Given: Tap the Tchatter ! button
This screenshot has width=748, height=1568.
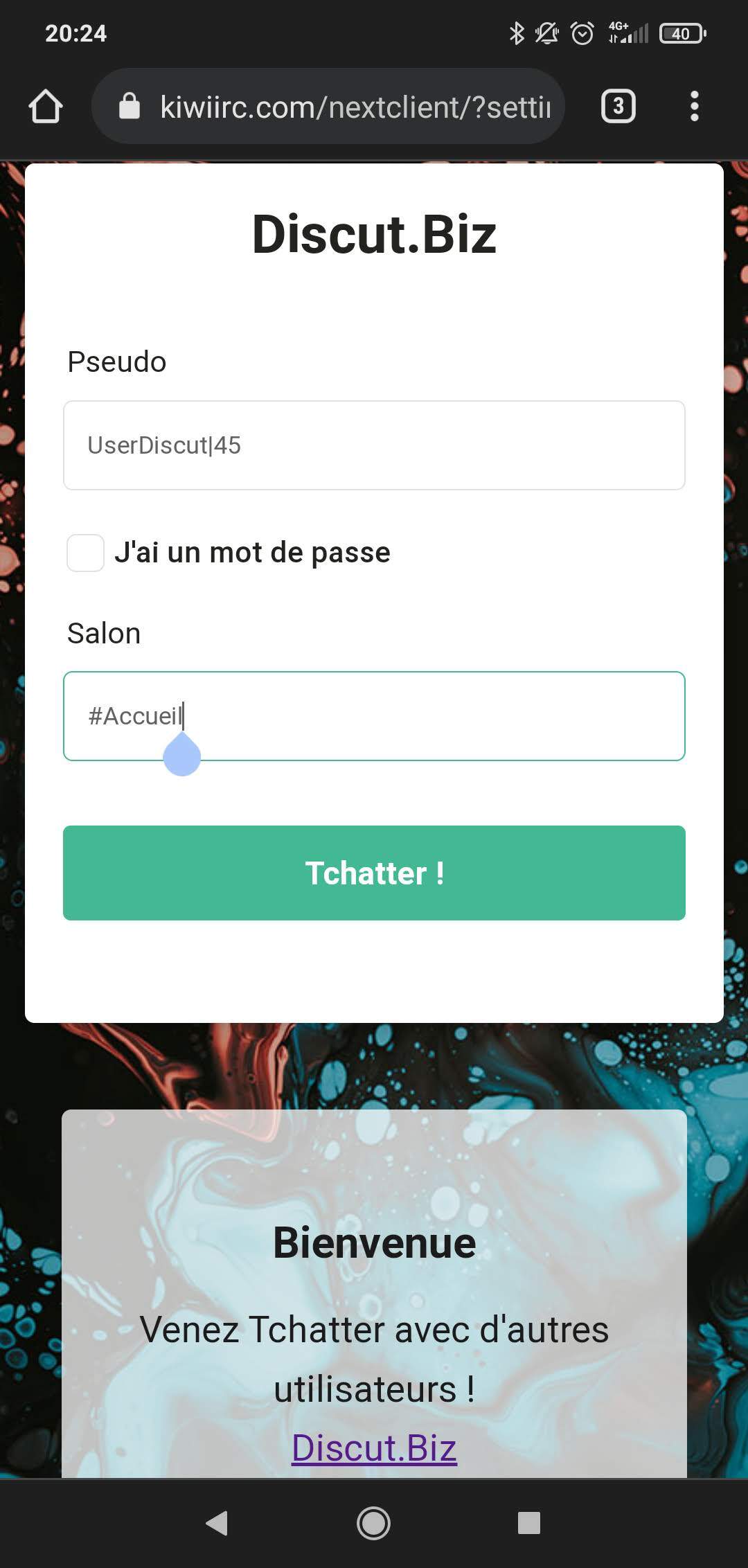Looking at the screenshot, I should click(374, 873).
